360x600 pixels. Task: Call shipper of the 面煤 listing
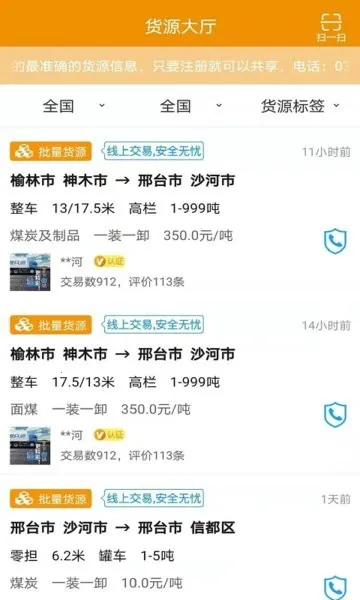(x=335, y=414)
